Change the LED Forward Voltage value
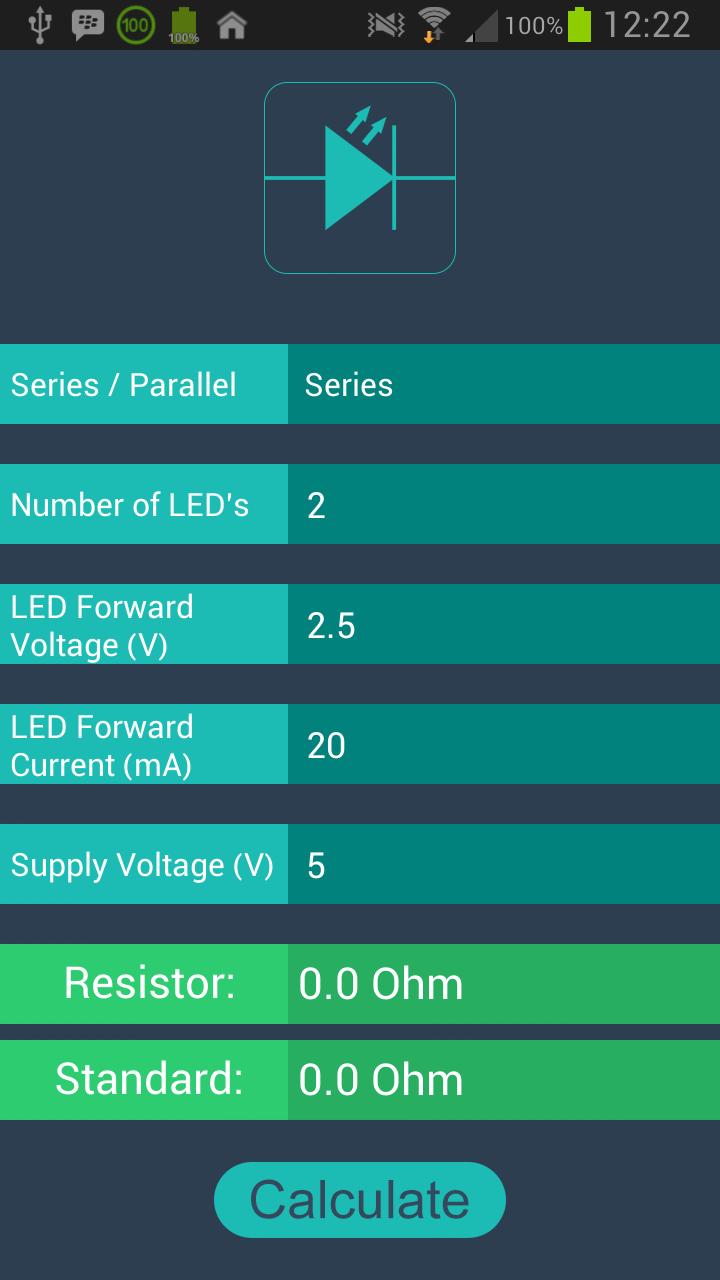 (x=503, y=625)
